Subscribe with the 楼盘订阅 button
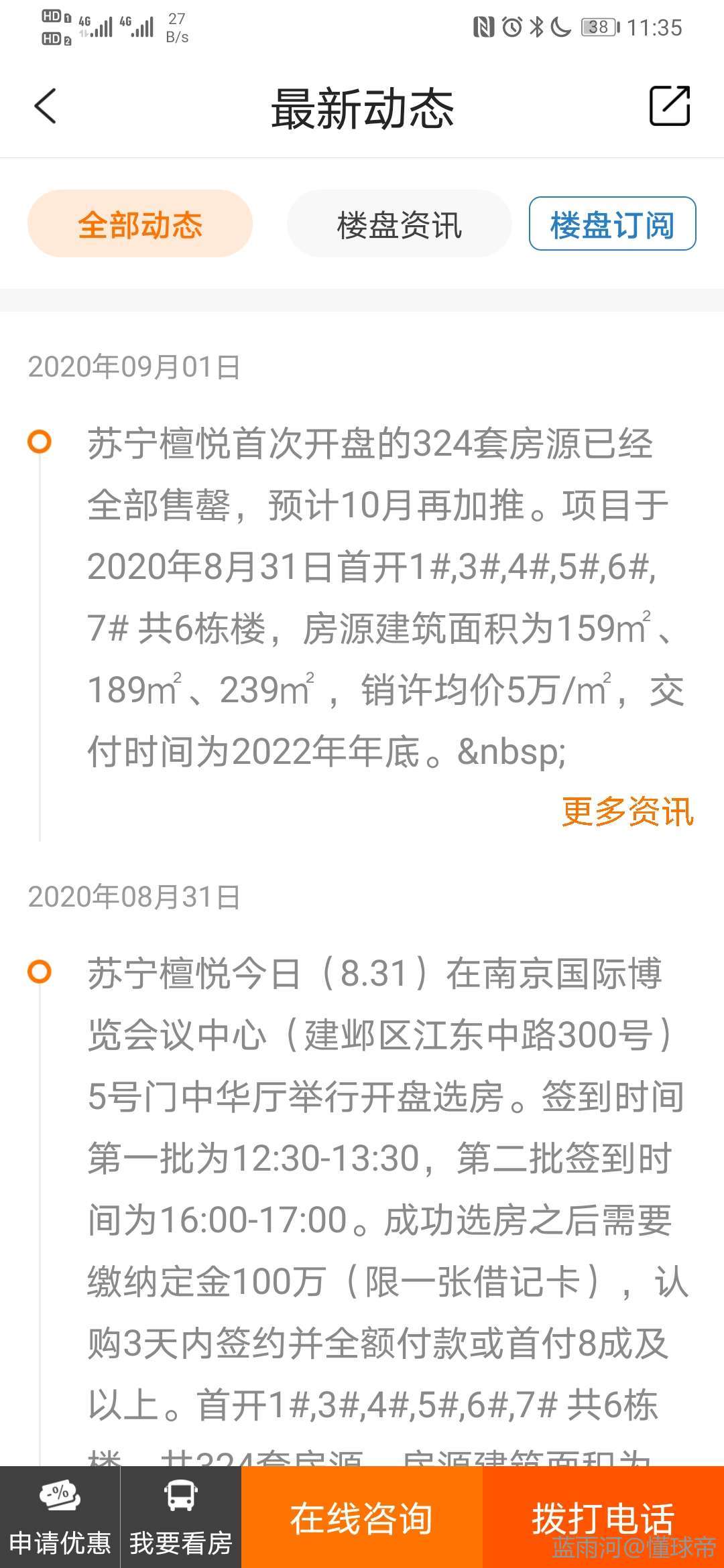The image size is (724, 1568). coord(612,224)
